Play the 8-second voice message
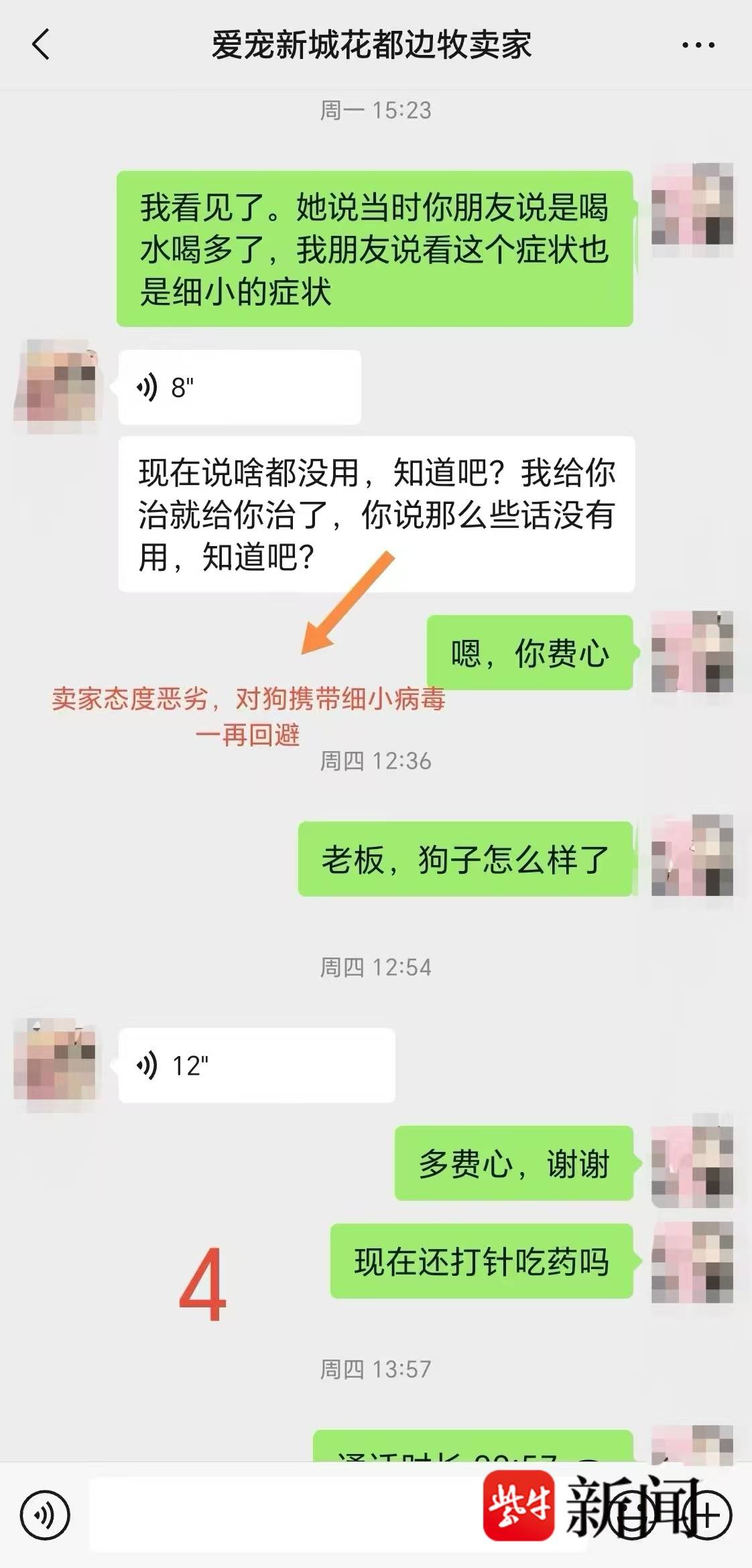This screenshot has width=752, height=1568. [239, 387]
